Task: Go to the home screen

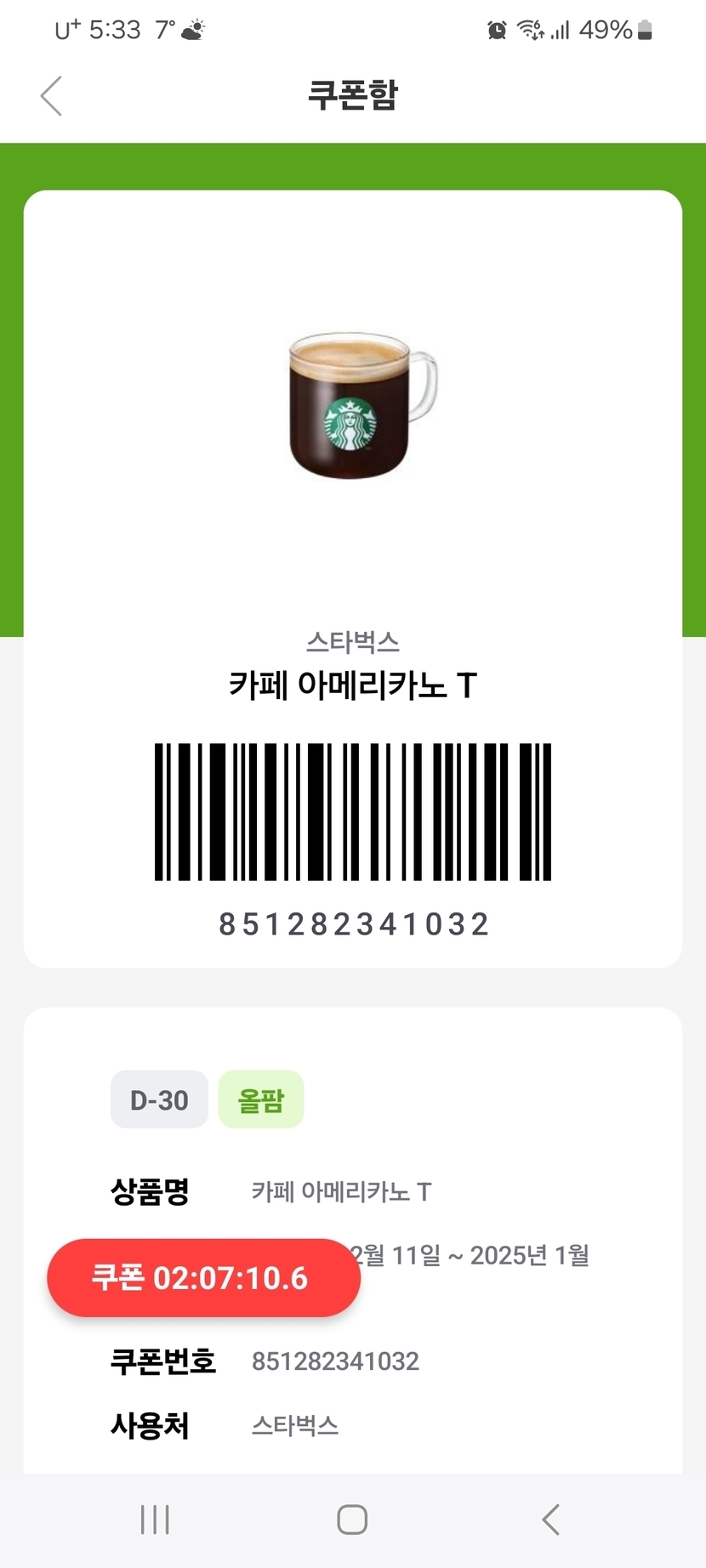Action: tap(352, 1519)
